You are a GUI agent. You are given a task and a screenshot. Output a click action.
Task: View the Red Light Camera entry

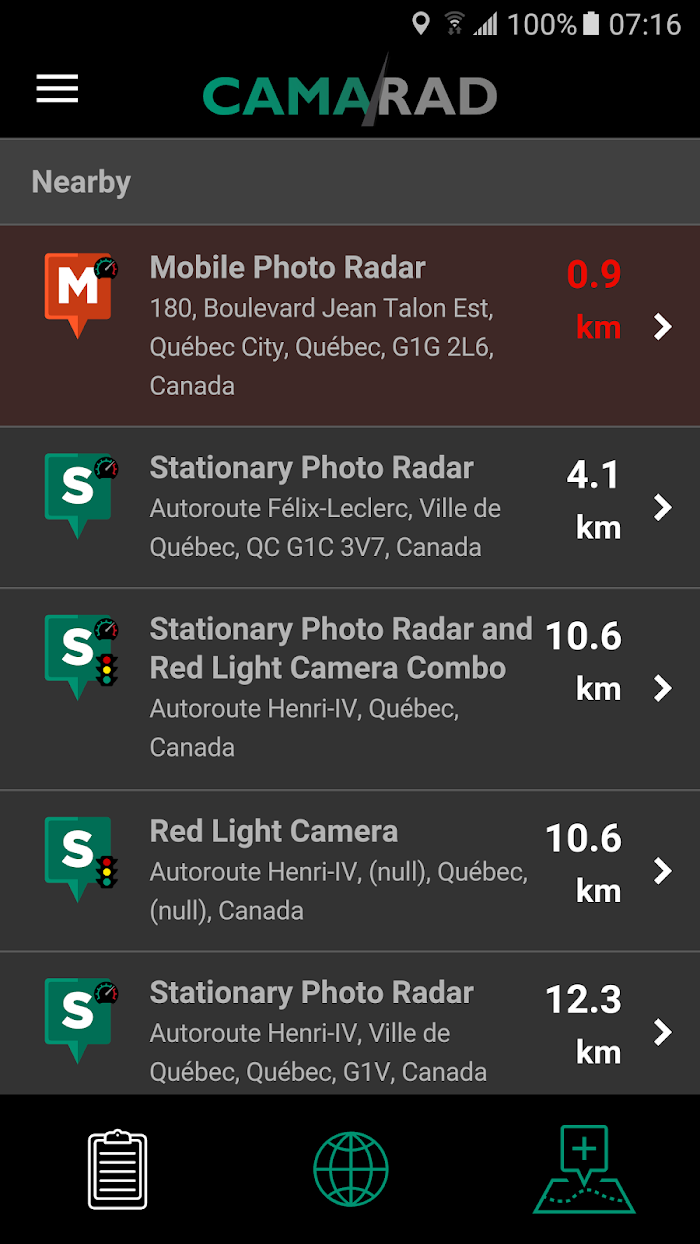[x=350, y=870]
